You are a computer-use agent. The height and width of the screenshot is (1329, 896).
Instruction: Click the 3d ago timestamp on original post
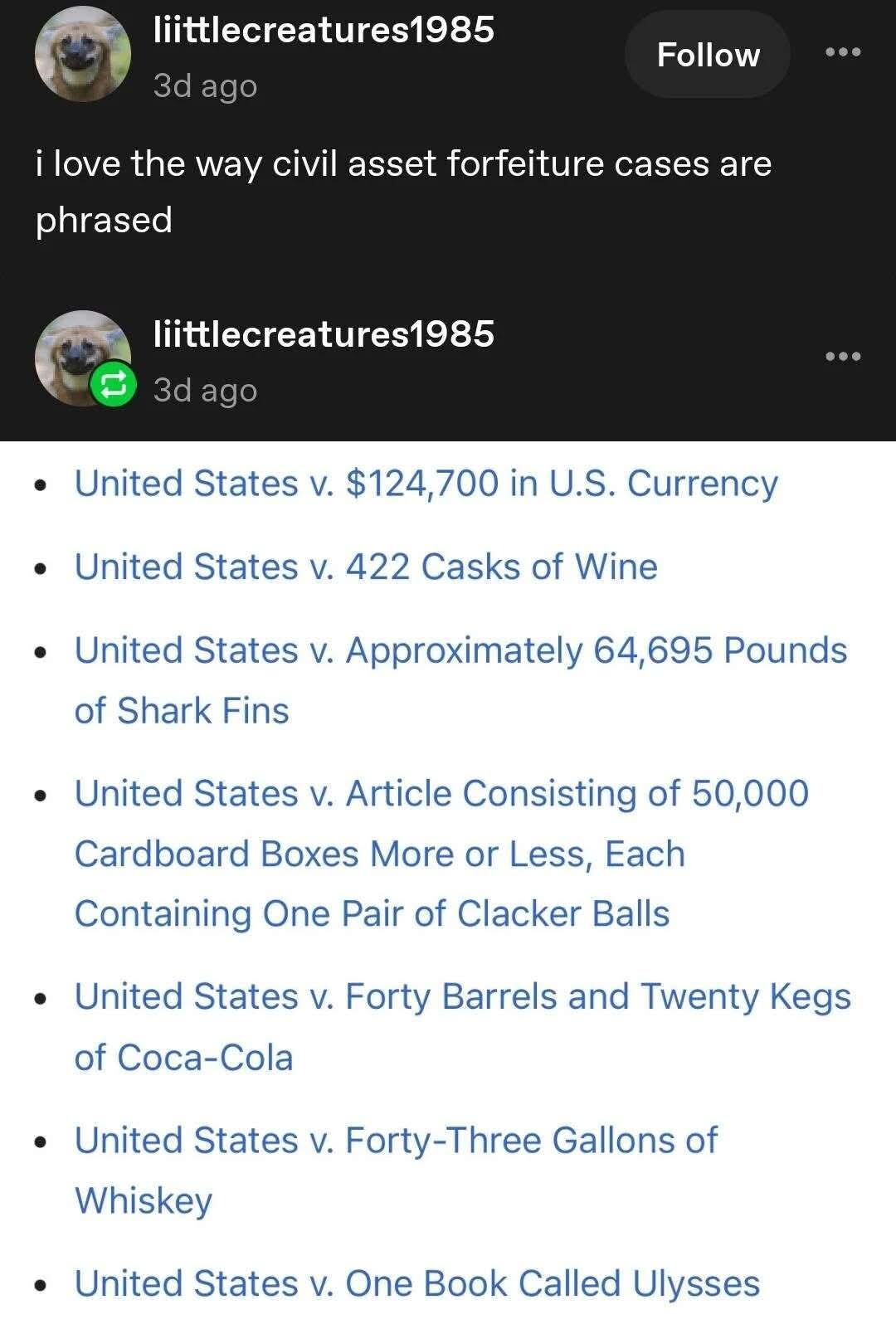[204, 85]
